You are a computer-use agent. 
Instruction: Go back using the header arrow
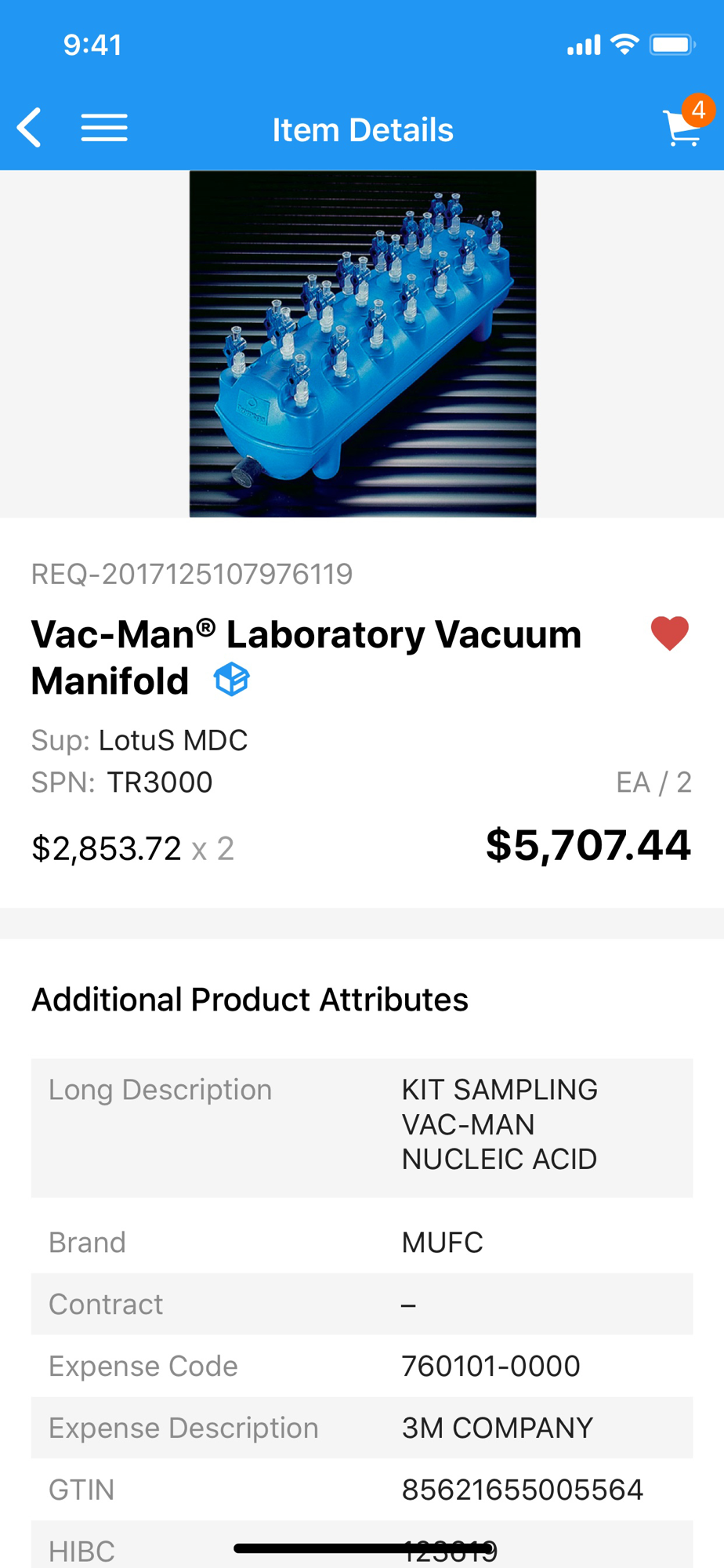click(29, 128)
